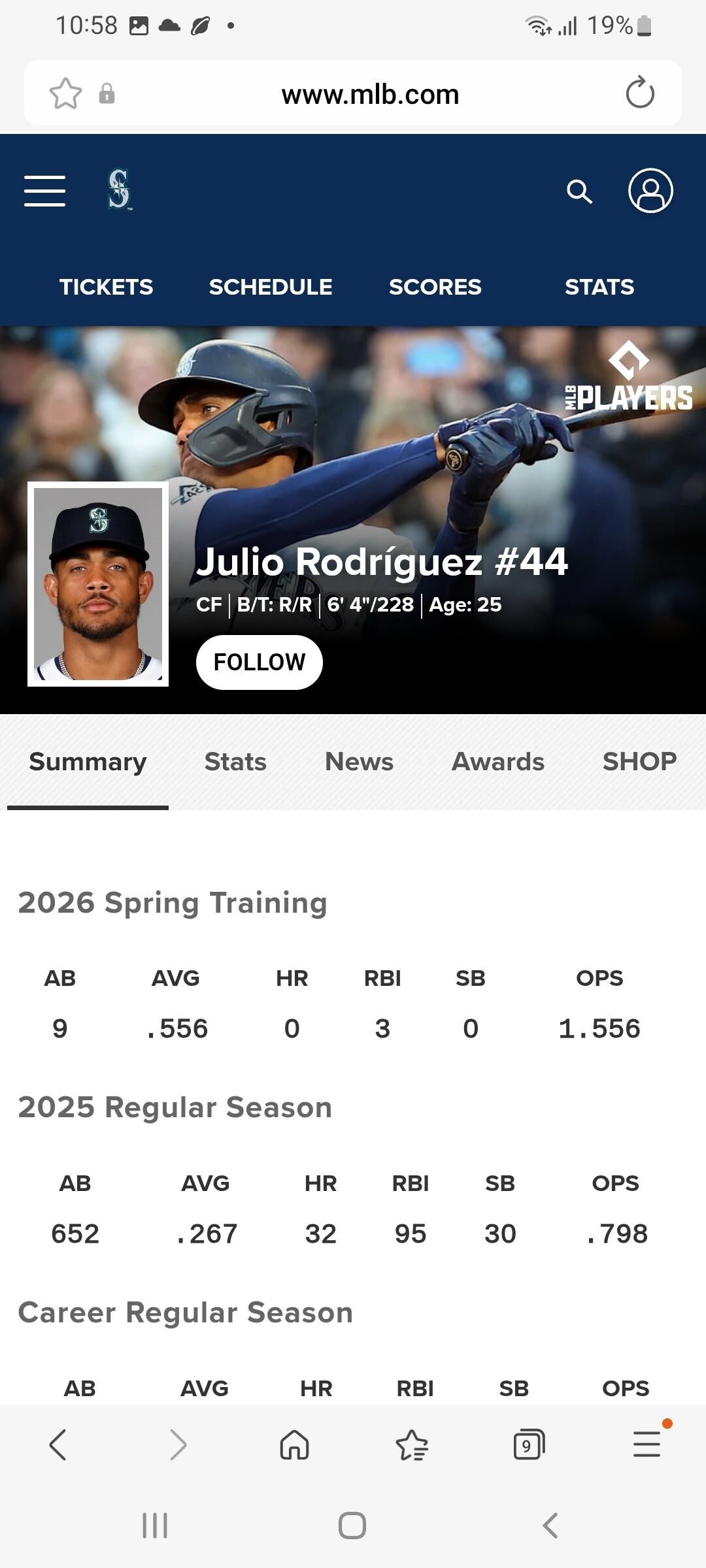This screenshot has height=1568, width=706.
Task: Open STATS in the top navigation
Action: click(x=599, y=287)
